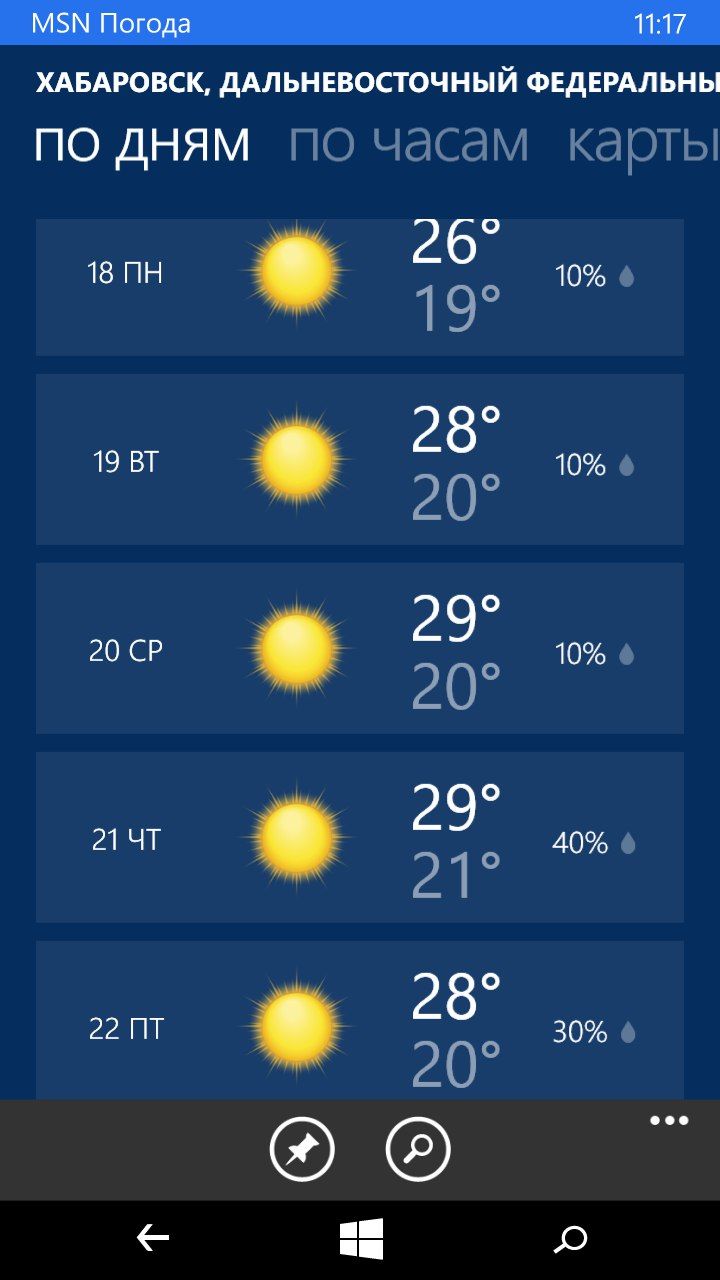This screenshot has height=1280, width=720.
Task: Select the 'по дням' tab
Action: [x=142, y=143]
